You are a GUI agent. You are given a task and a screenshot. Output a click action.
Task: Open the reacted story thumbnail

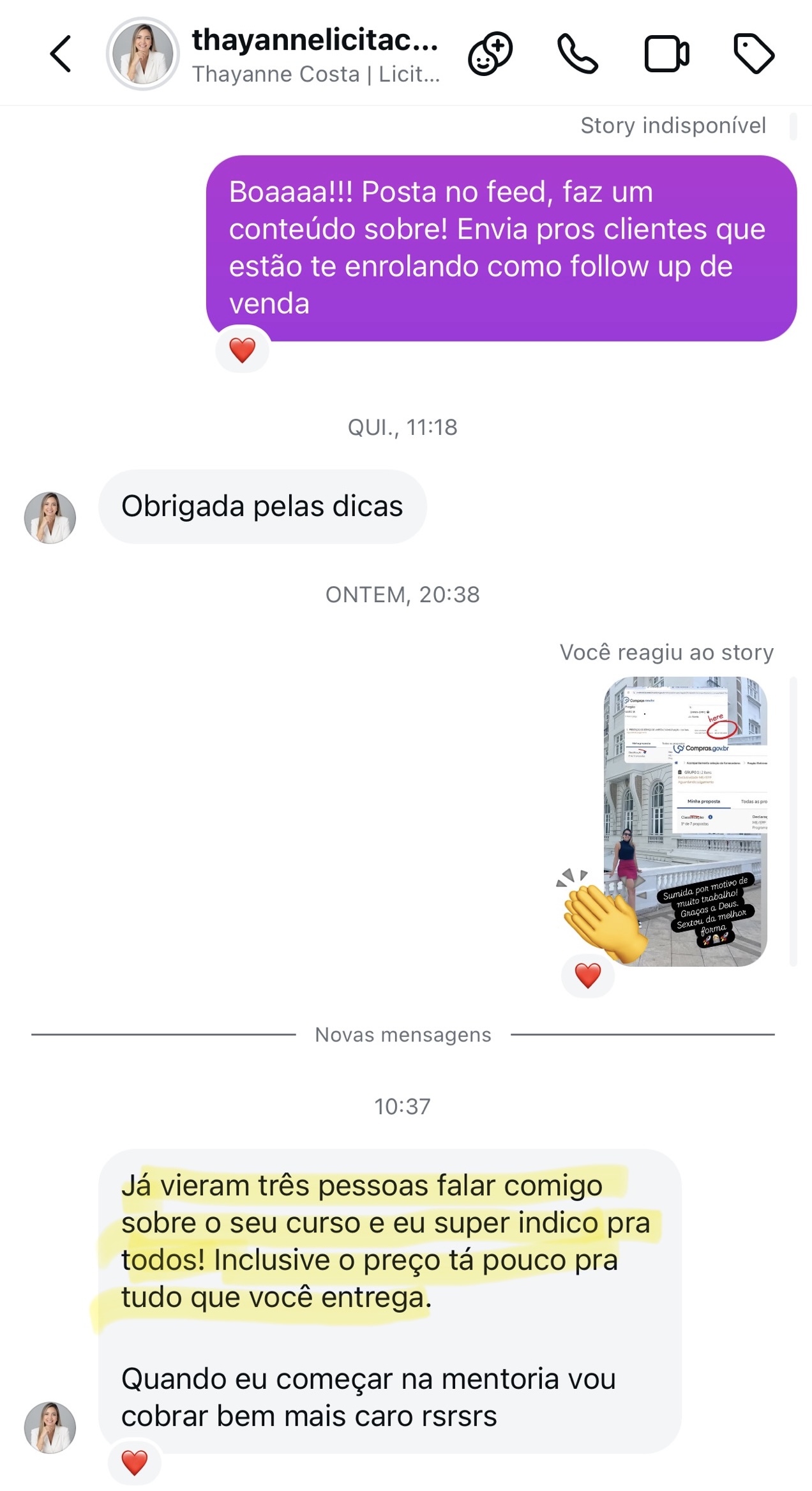click(685, 821)
